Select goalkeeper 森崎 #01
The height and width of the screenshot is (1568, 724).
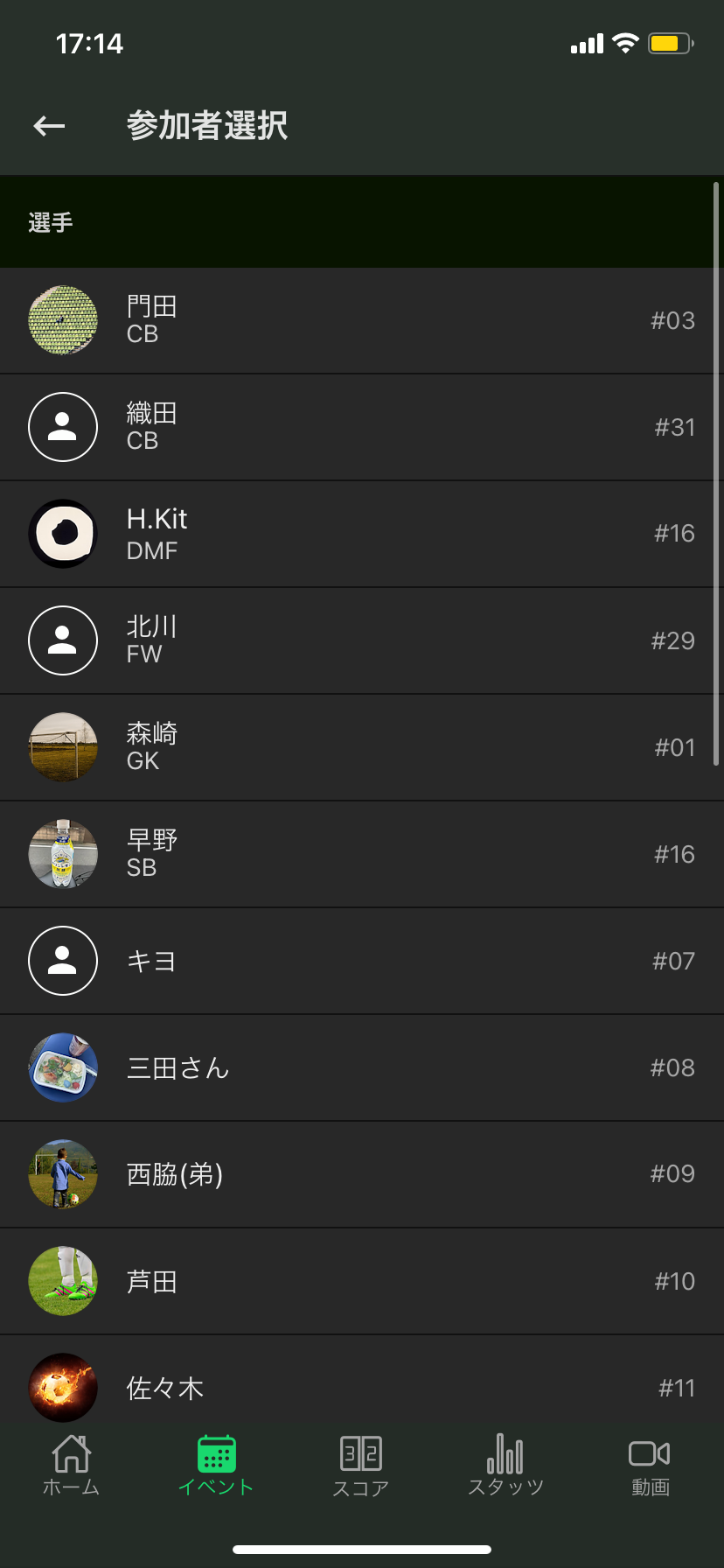[x=362, y=747]
